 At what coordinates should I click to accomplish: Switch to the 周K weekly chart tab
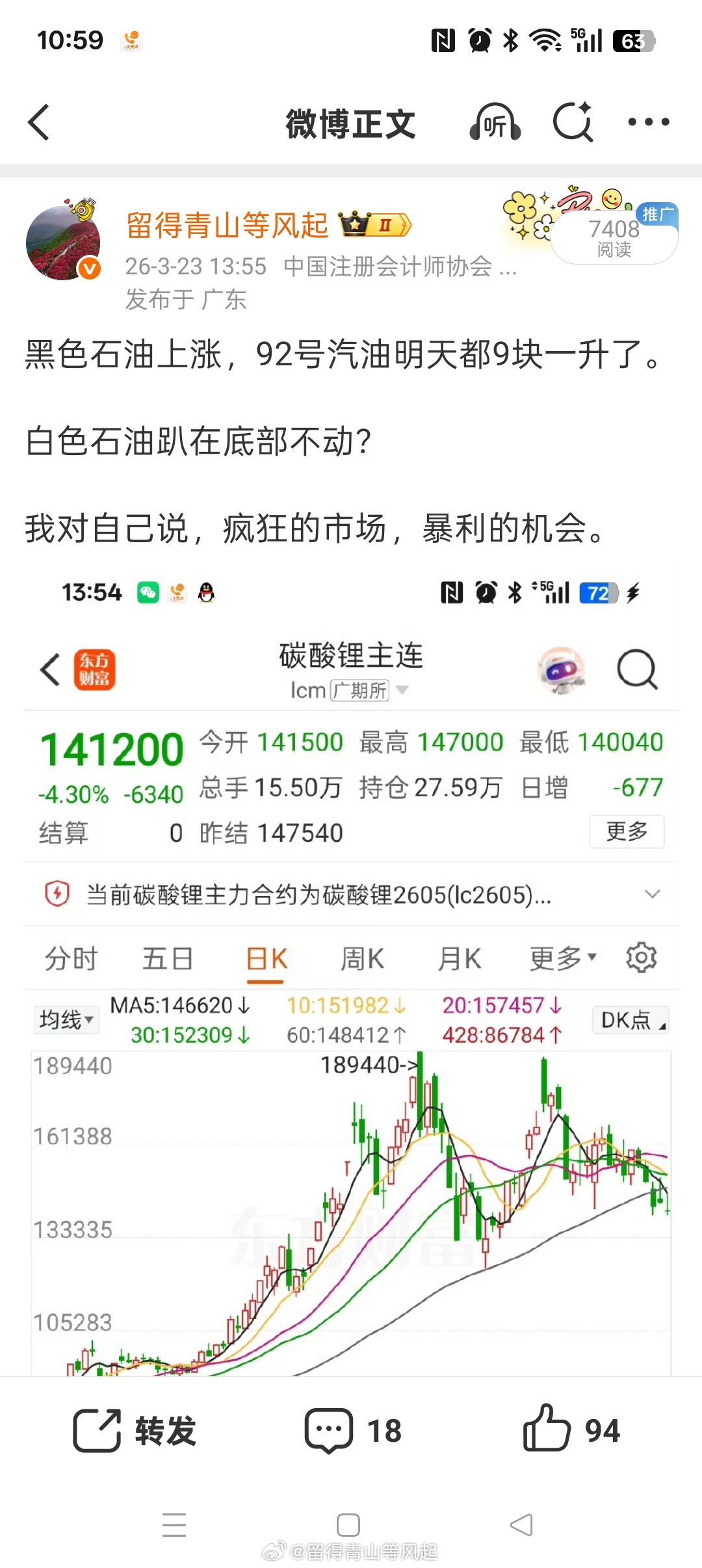coord(362,958)
